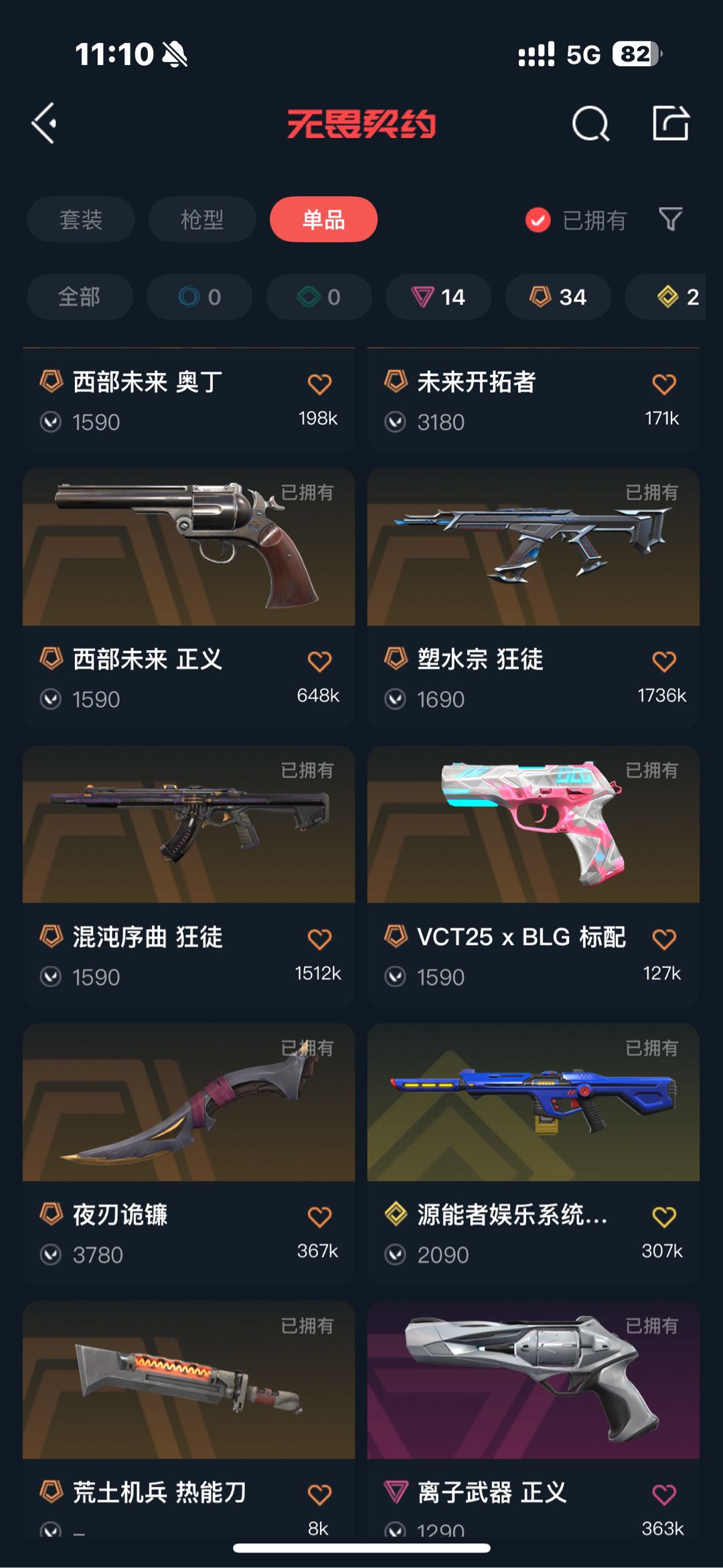Filter by the orange tier chip showing 34

coord(558,297)
